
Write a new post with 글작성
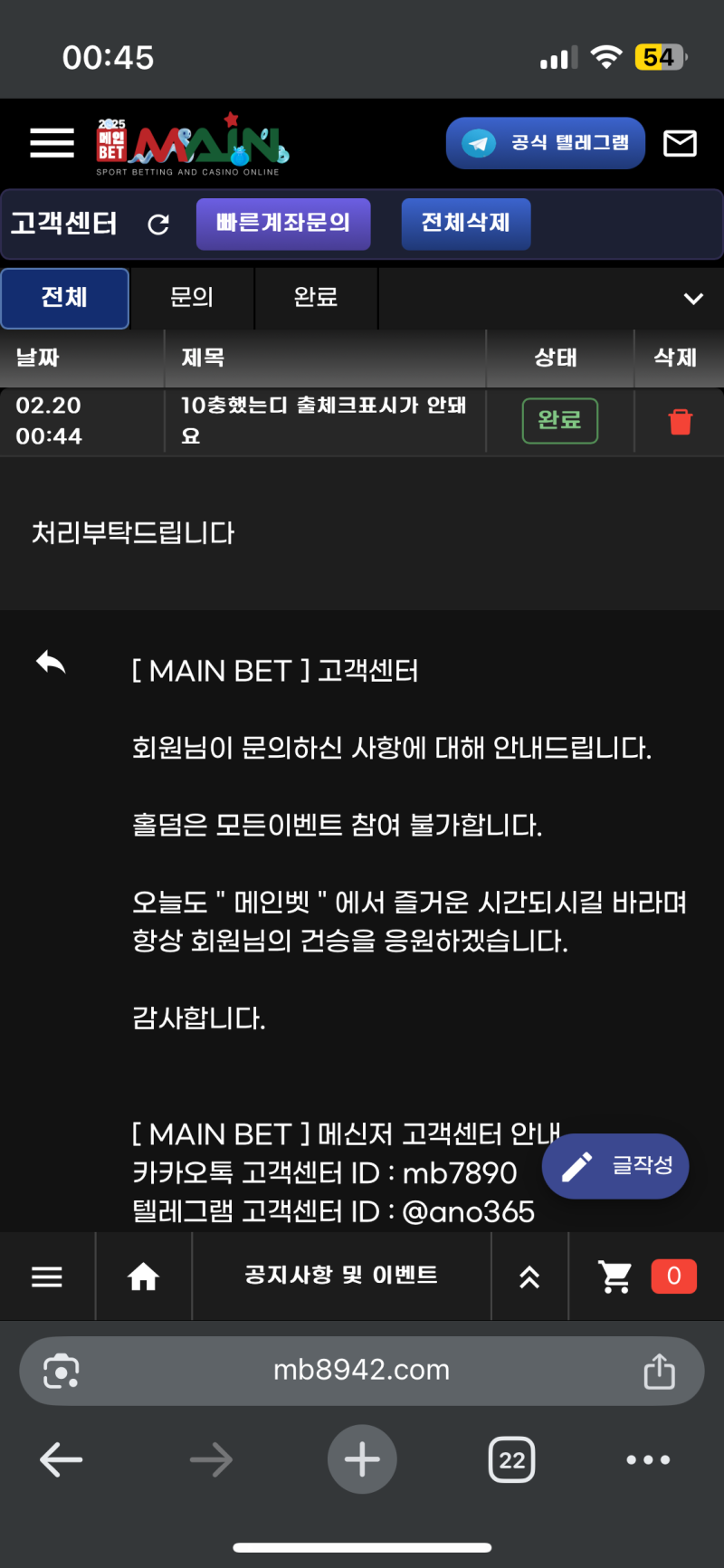tap(615, 1166)
